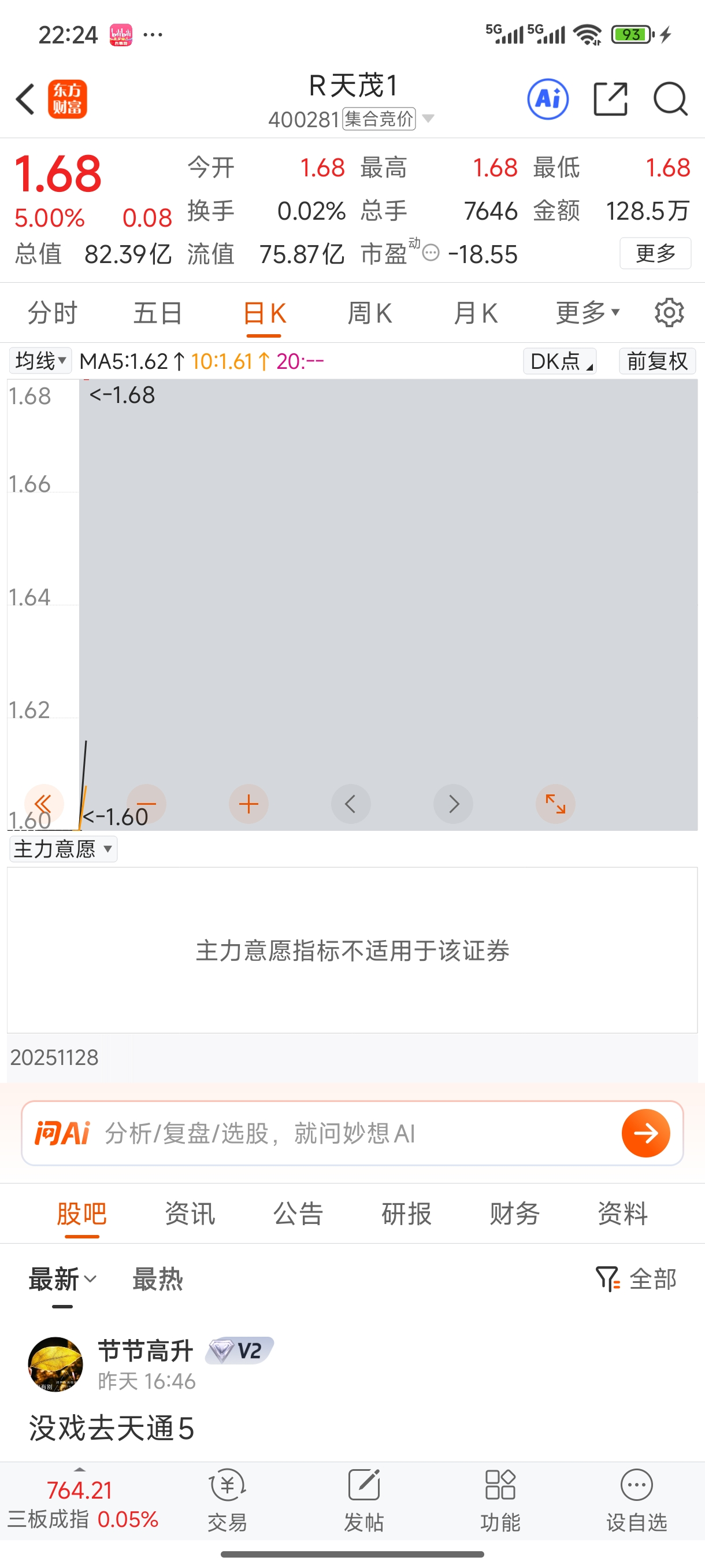Add stock to watchlist via 设自选
Image resolution: width=705 pixels, height=1568 pixels.
pyautogui.click(x=636, y=1500)
